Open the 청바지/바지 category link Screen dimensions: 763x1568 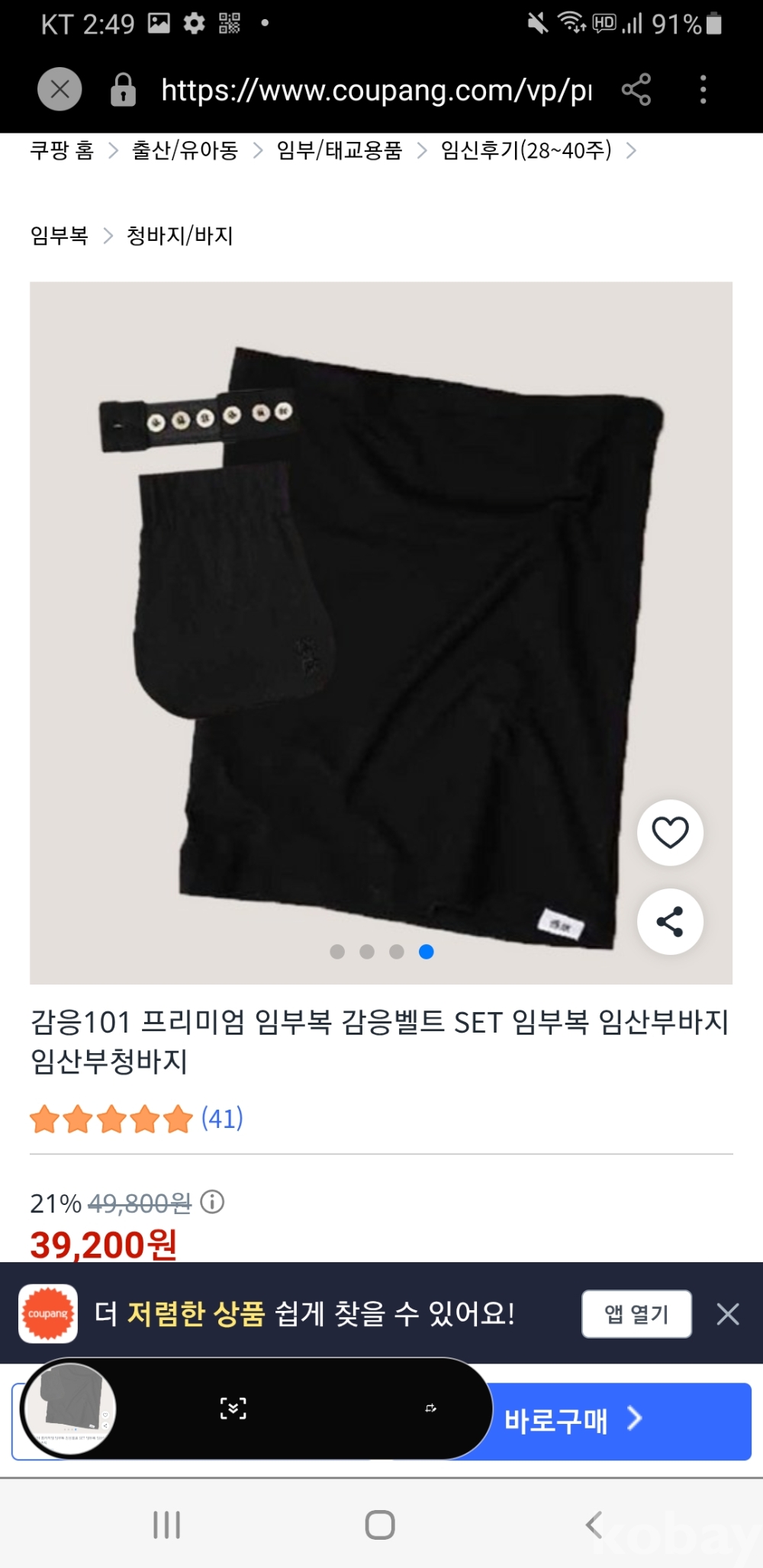point(180,236)
